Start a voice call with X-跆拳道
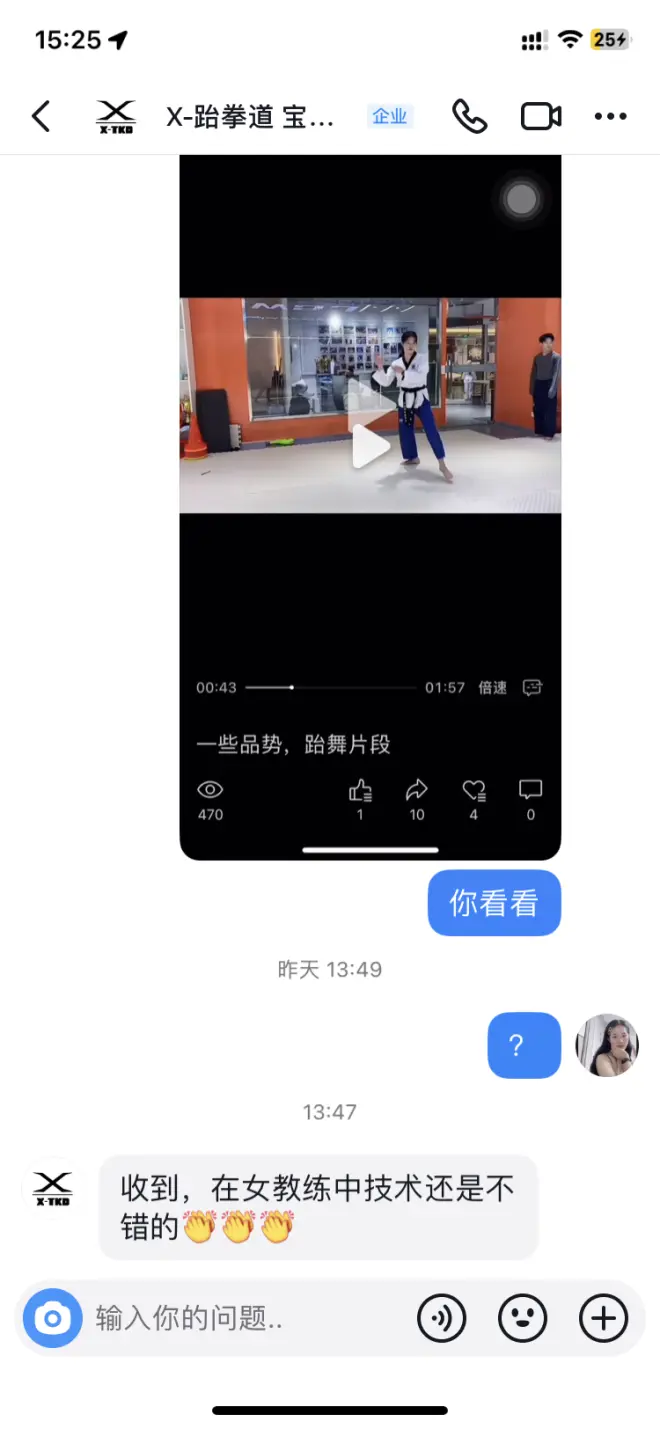This screenshot has height=1429, width=660. click(469, 117)
